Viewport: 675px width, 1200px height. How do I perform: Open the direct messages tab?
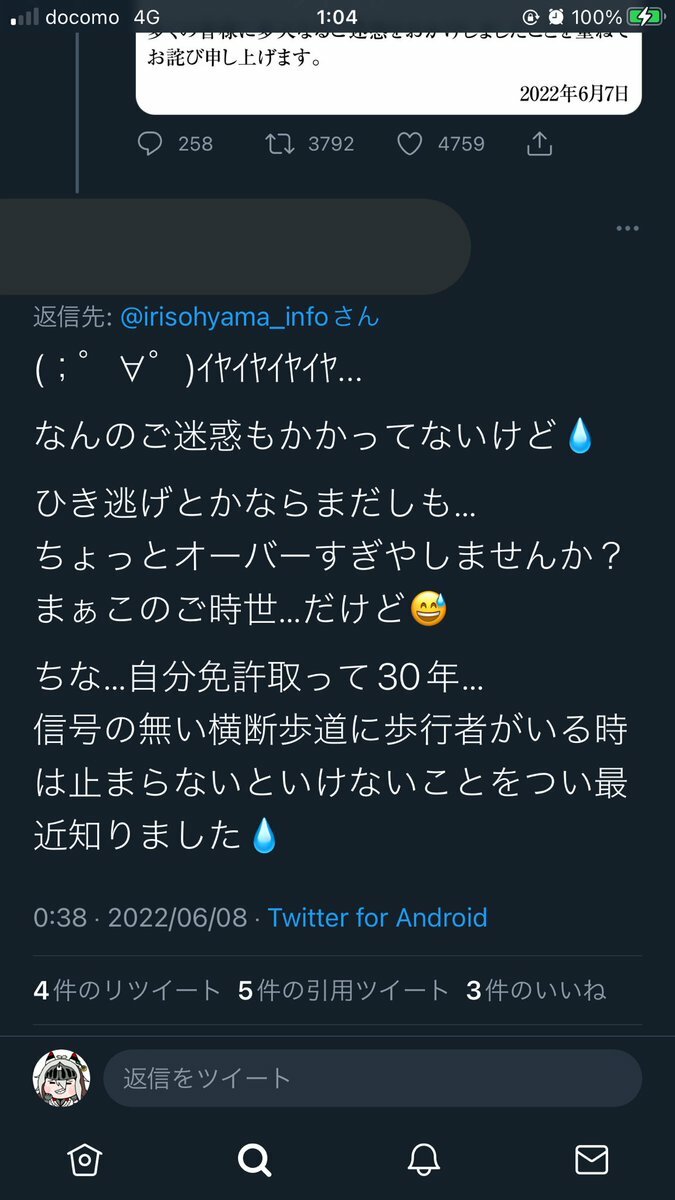(592, 1160)
